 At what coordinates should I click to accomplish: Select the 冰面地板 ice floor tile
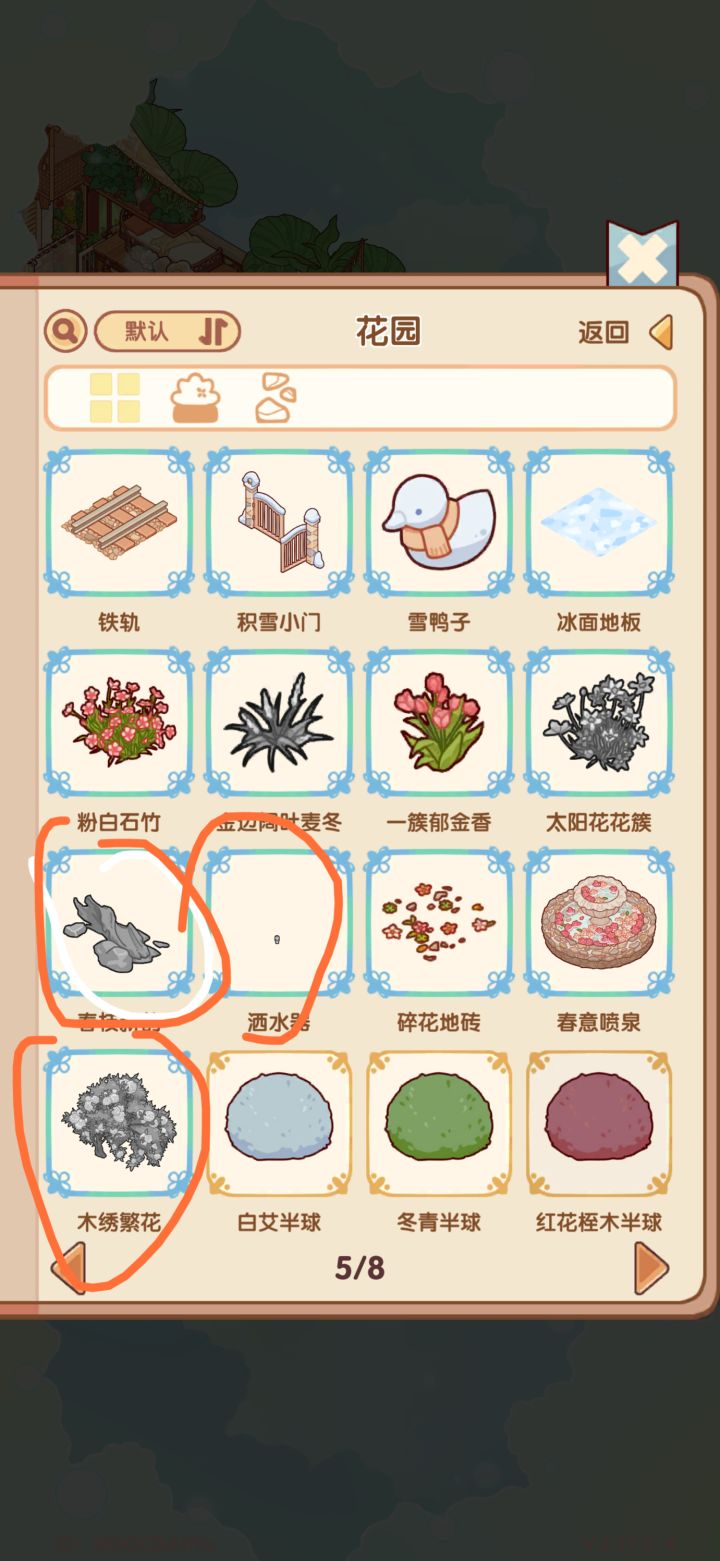[x=598, y=521]
